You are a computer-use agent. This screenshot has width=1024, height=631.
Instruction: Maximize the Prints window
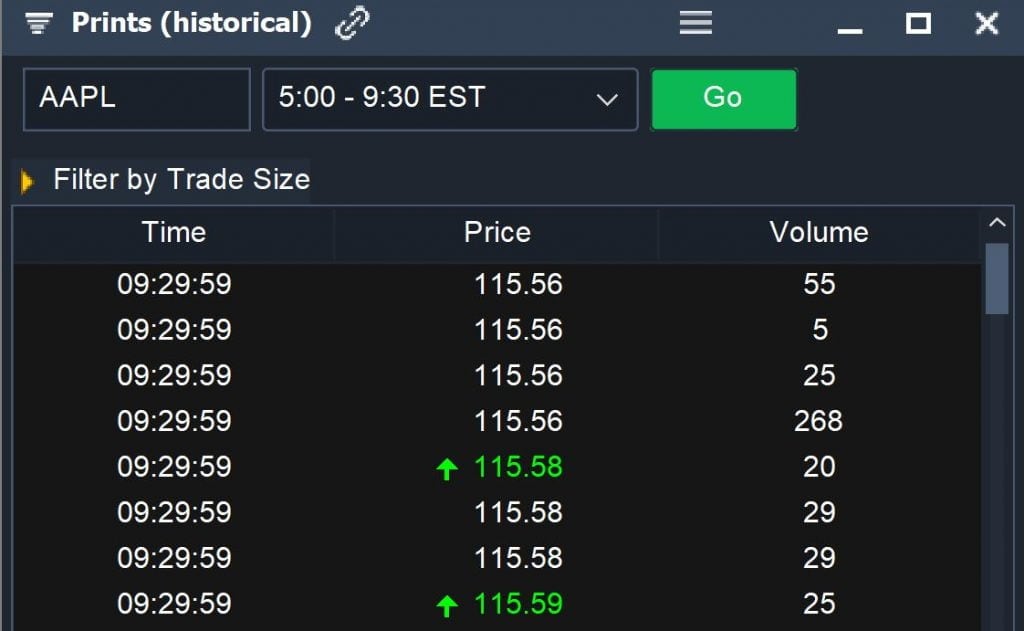[x=918, y=23]
